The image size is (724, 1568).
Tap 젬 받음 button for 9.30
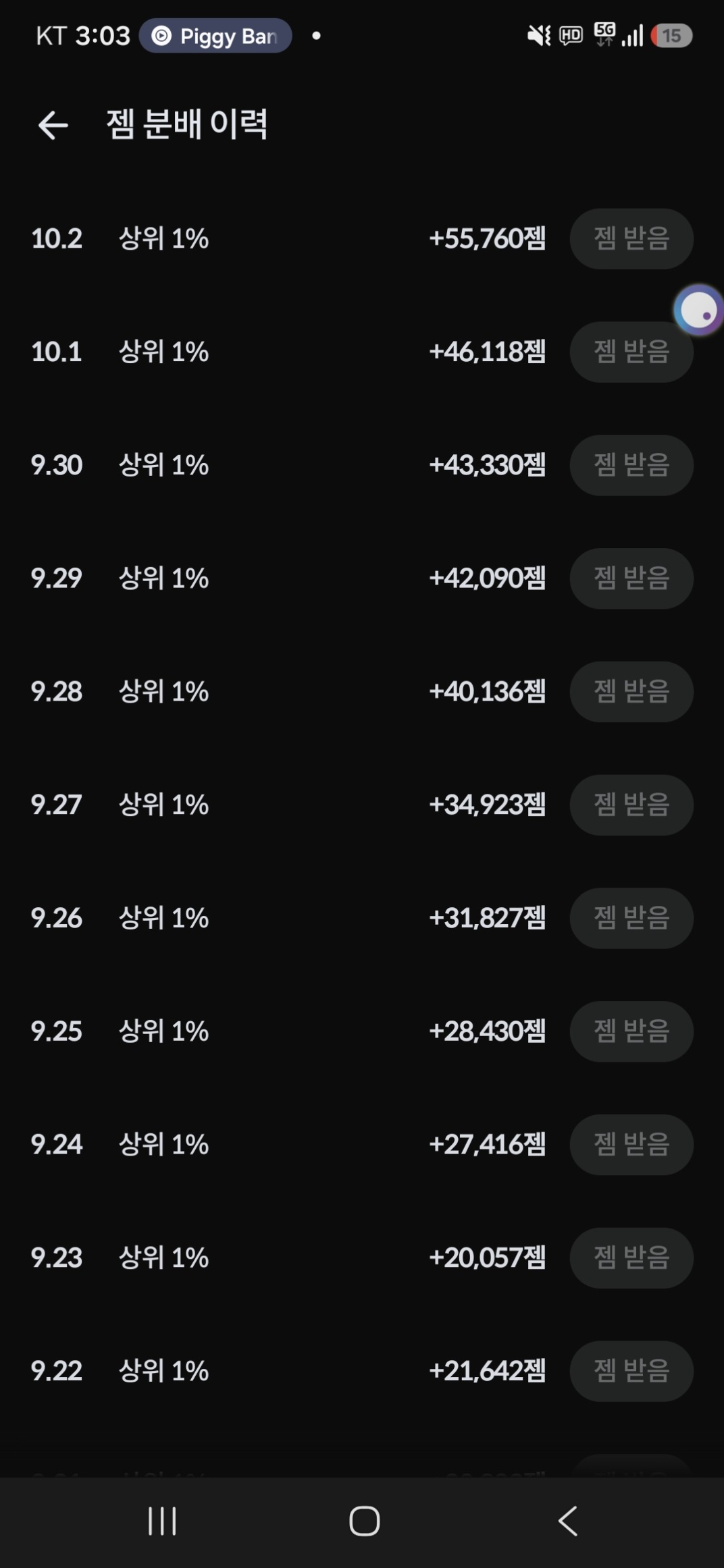click(x=631, y=466)
